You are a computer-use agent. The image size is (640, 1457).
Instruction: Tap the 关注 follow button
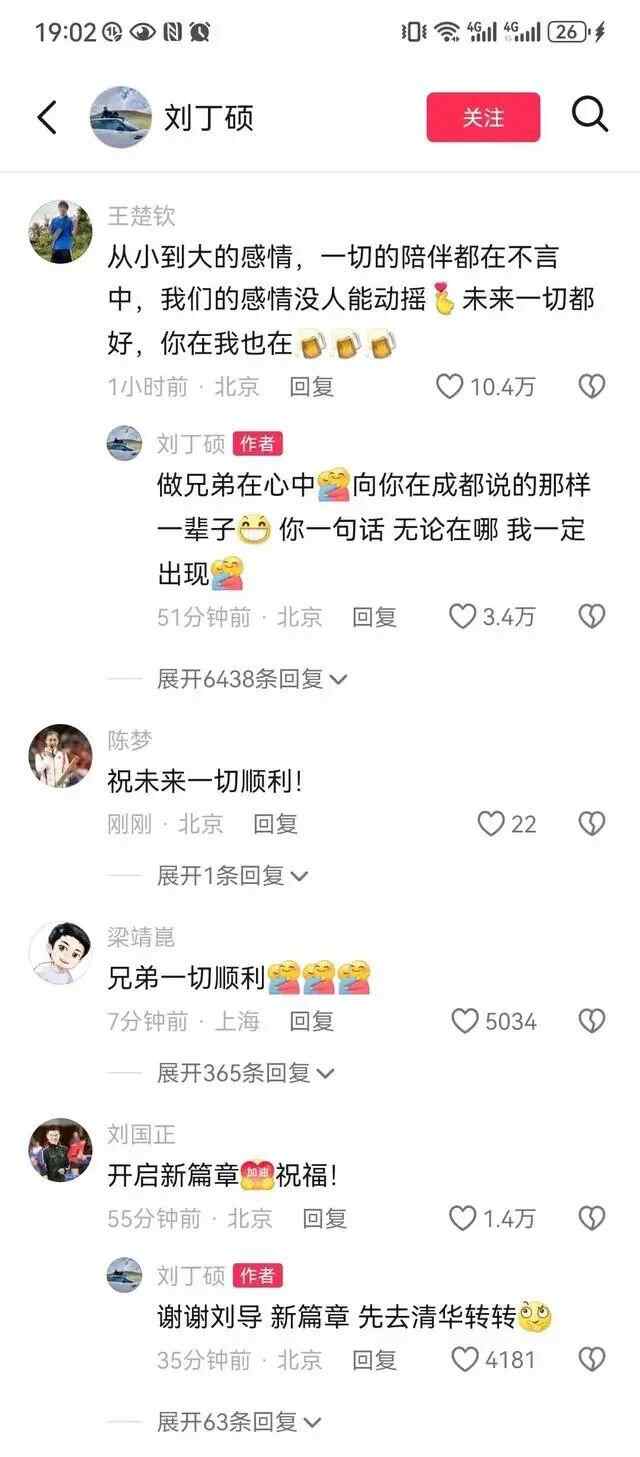tap(483, 117)
